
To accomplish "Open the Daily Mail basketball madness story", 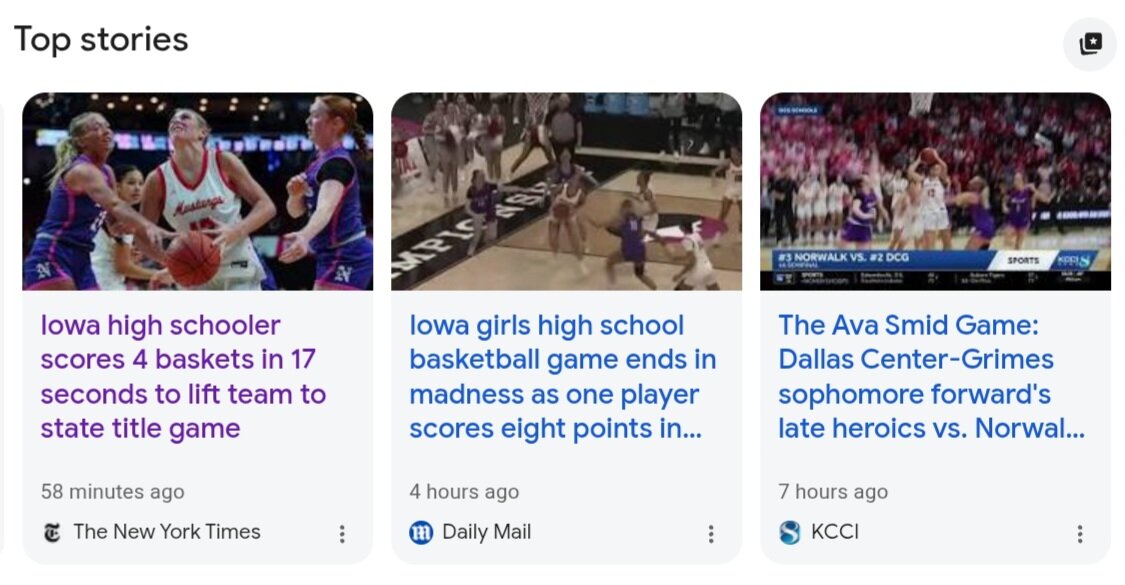I will click(x=562, y=377).
